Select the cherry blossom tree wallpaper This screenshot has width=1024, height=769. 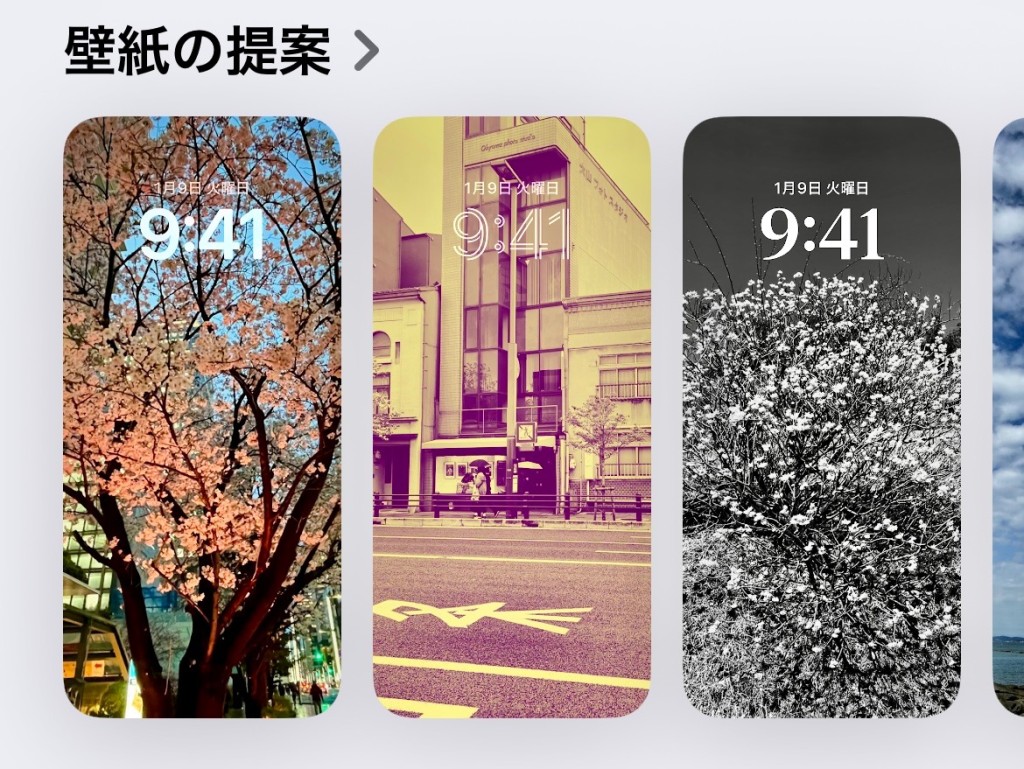click(202, 417)
